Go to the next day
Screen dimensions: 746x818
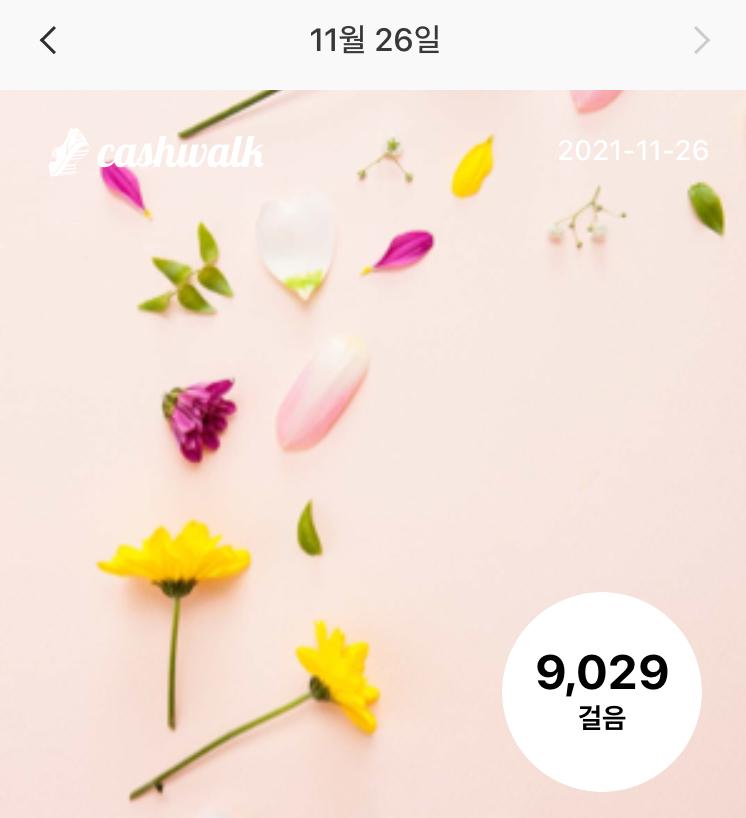pos(701,41)
